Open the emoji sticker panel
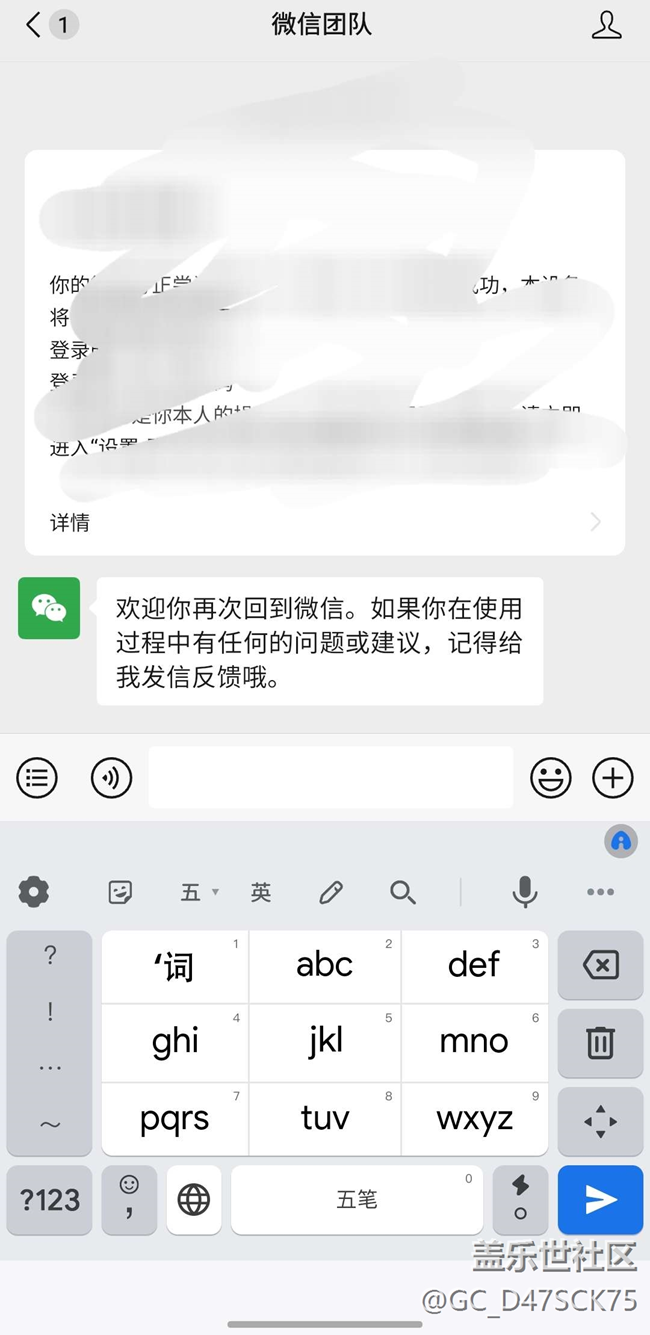Image resolution: width=650 pixels, height=1335 pixels. click(550, 777)
